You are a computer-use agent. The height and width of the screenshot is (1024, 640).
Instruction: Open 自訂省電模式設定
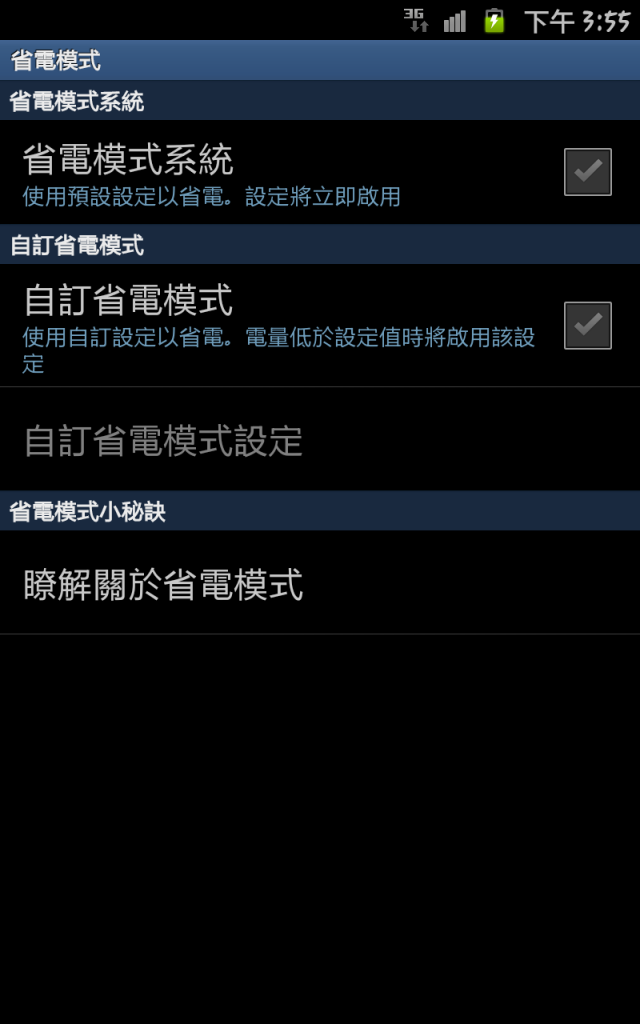[x=163, y=441]
